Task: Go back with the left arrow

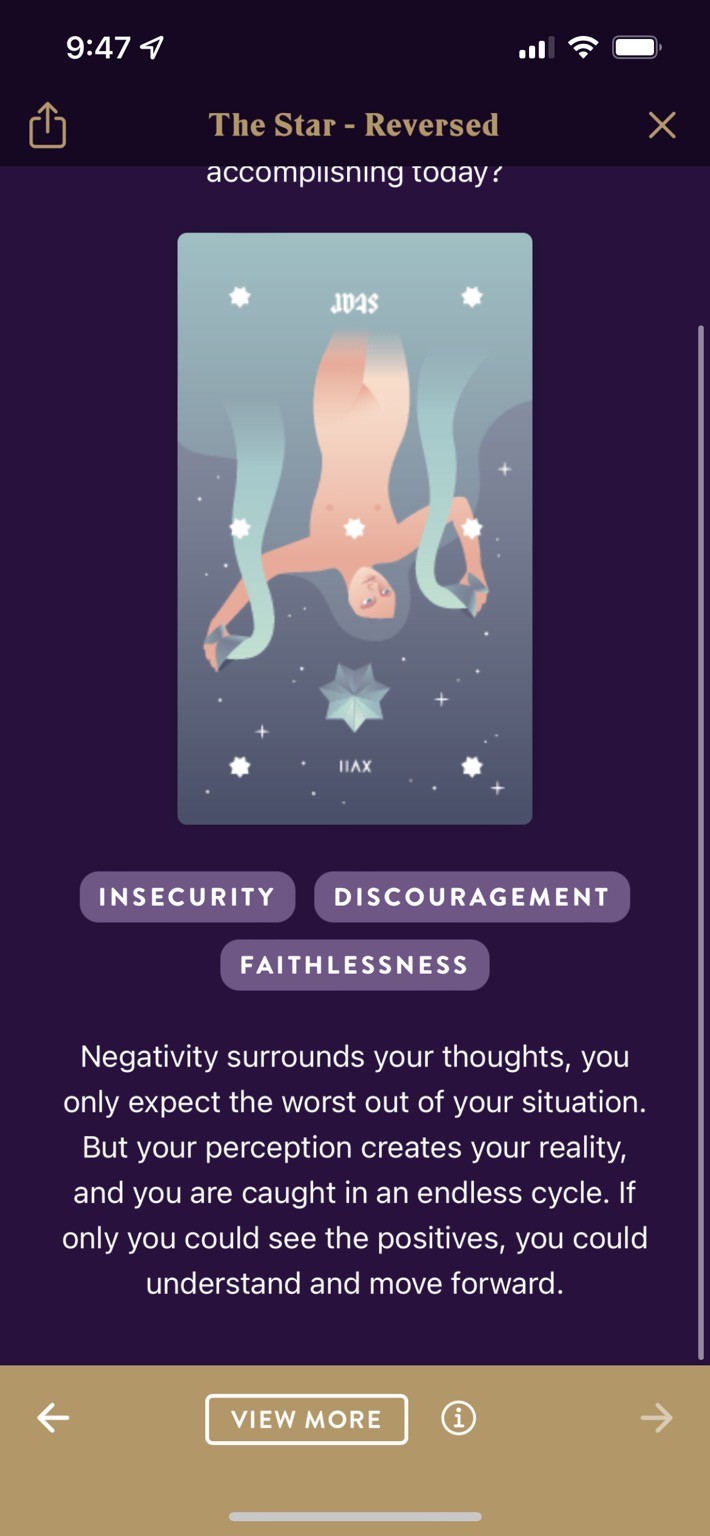Action: click(x=53, y=1417)
